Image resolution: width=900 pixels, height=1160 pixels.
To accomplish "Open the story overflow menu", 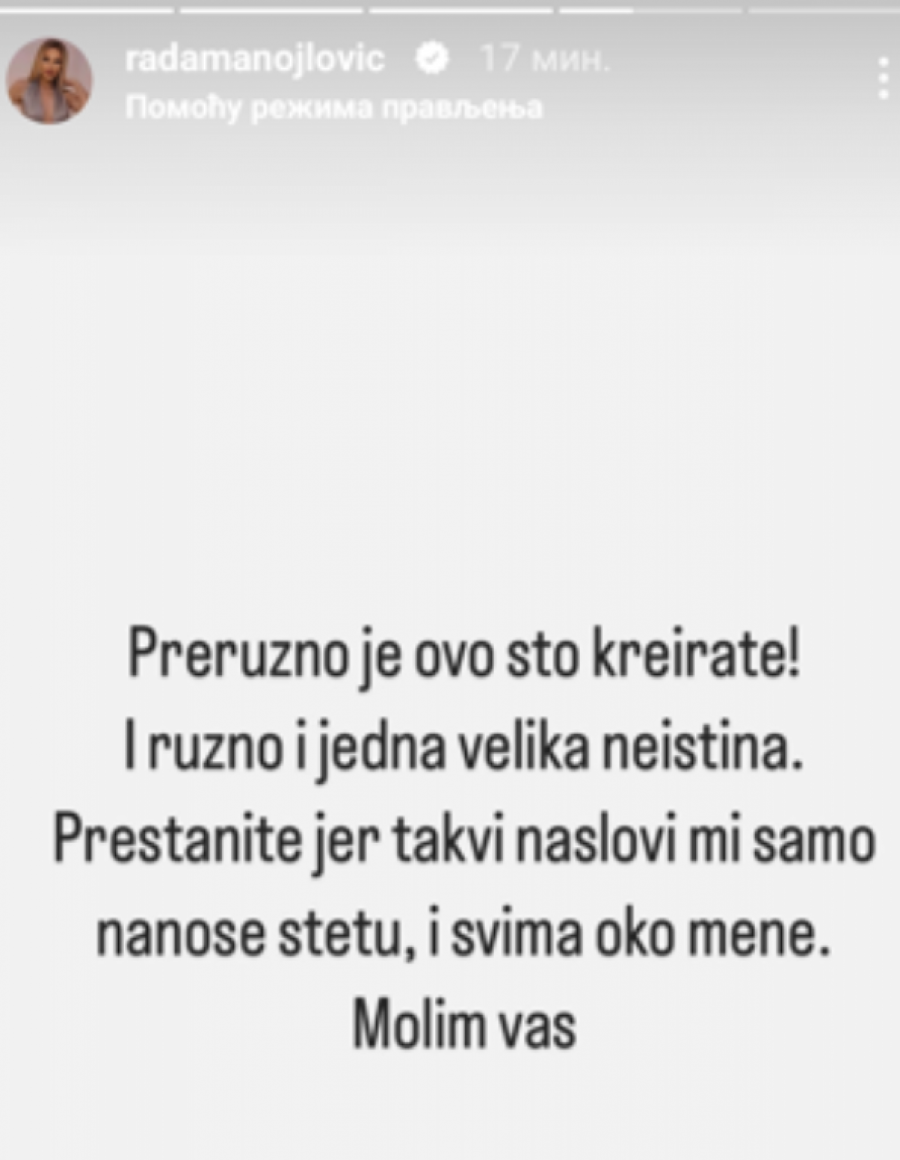I will 882,78.
